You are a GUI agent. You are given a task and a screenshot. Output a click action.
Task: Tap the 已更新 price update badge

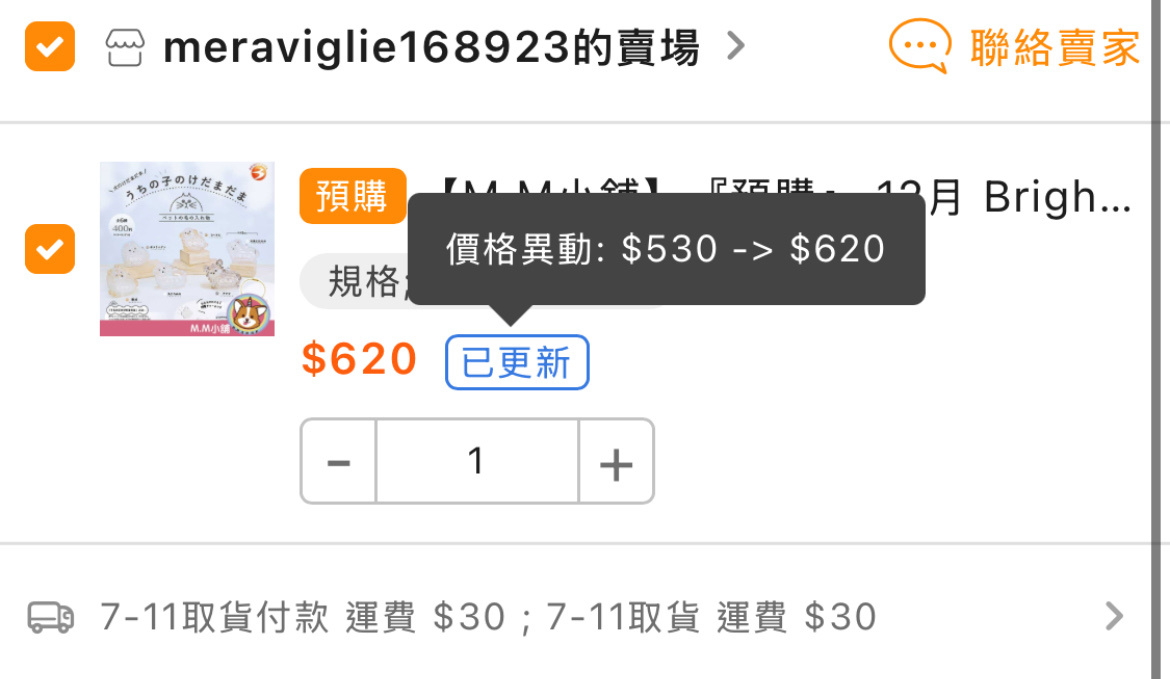(517, 362)
